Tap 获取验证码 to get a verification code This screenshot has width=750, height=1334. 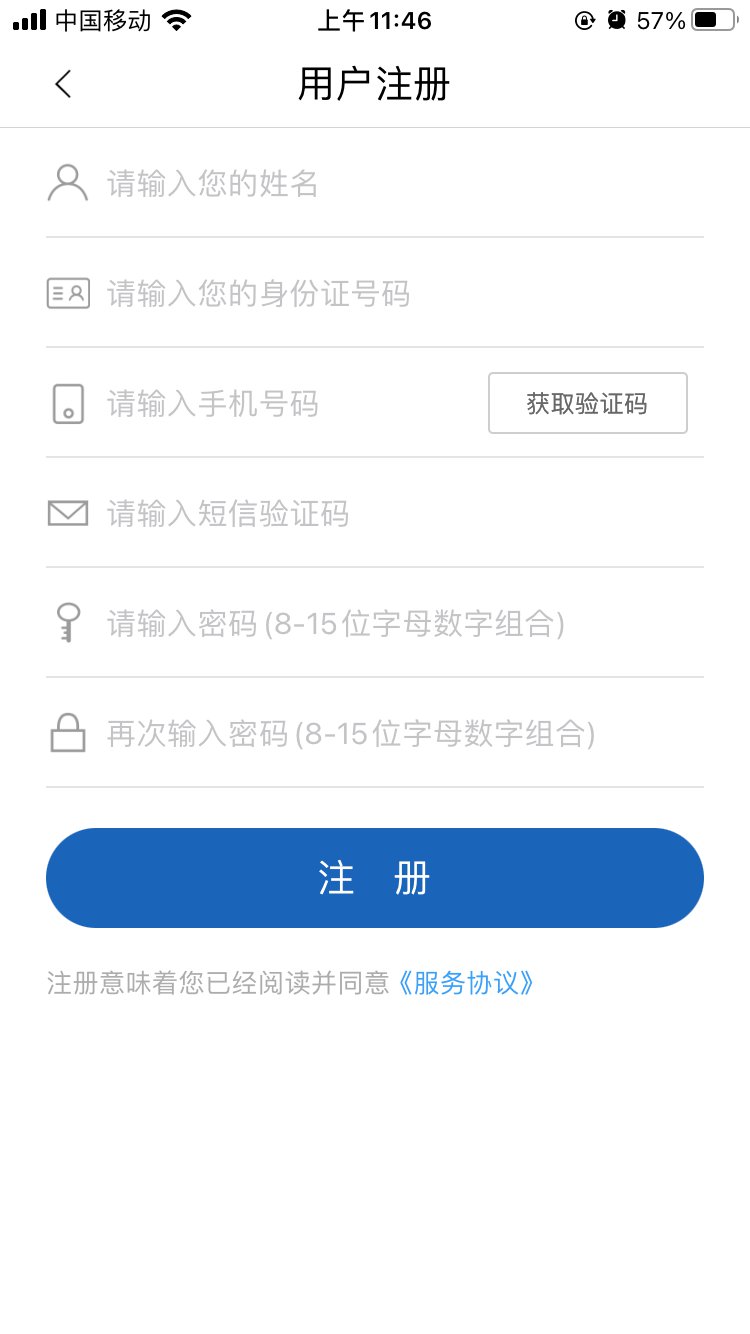tap(588, 403)
